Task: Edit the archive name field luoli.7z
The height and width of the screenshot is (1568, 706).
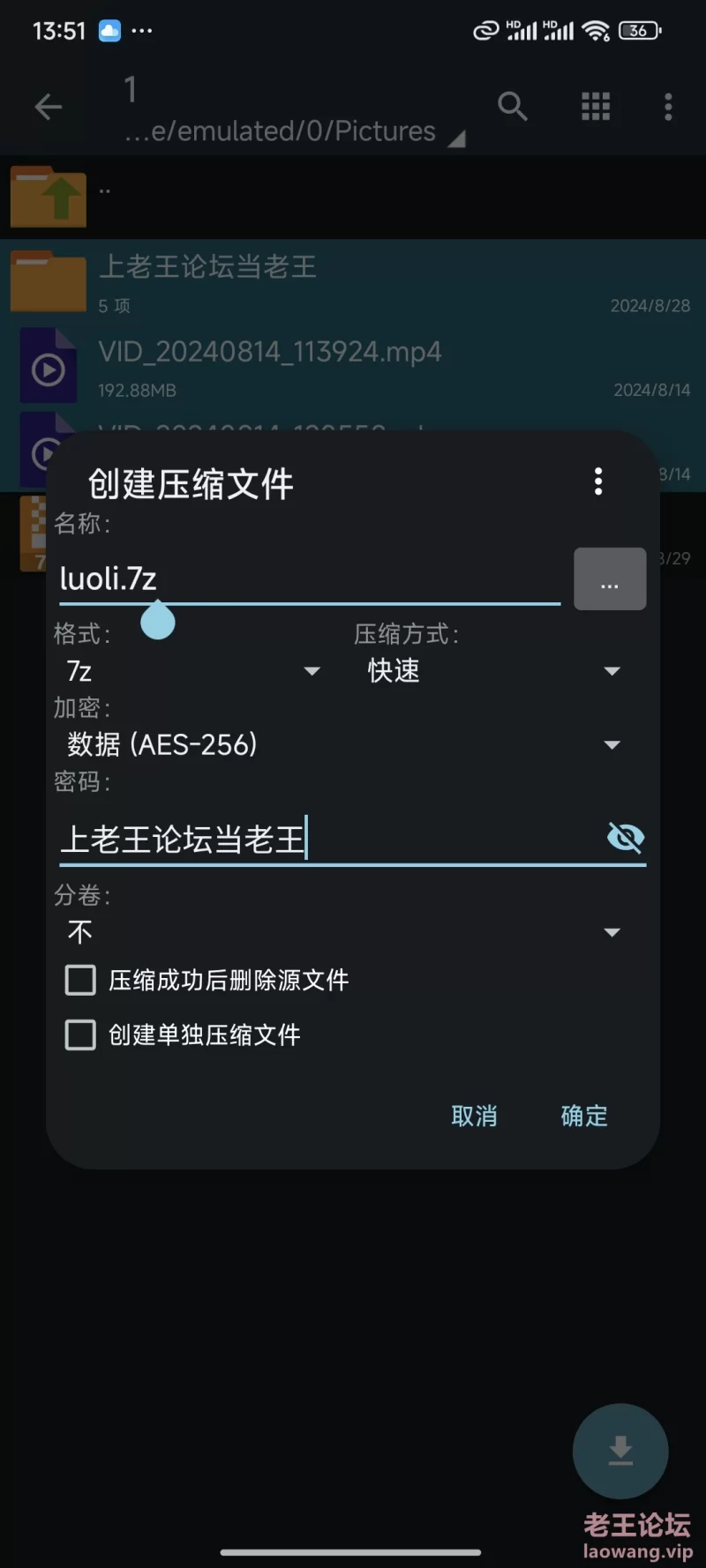Action: coord(310,579)
